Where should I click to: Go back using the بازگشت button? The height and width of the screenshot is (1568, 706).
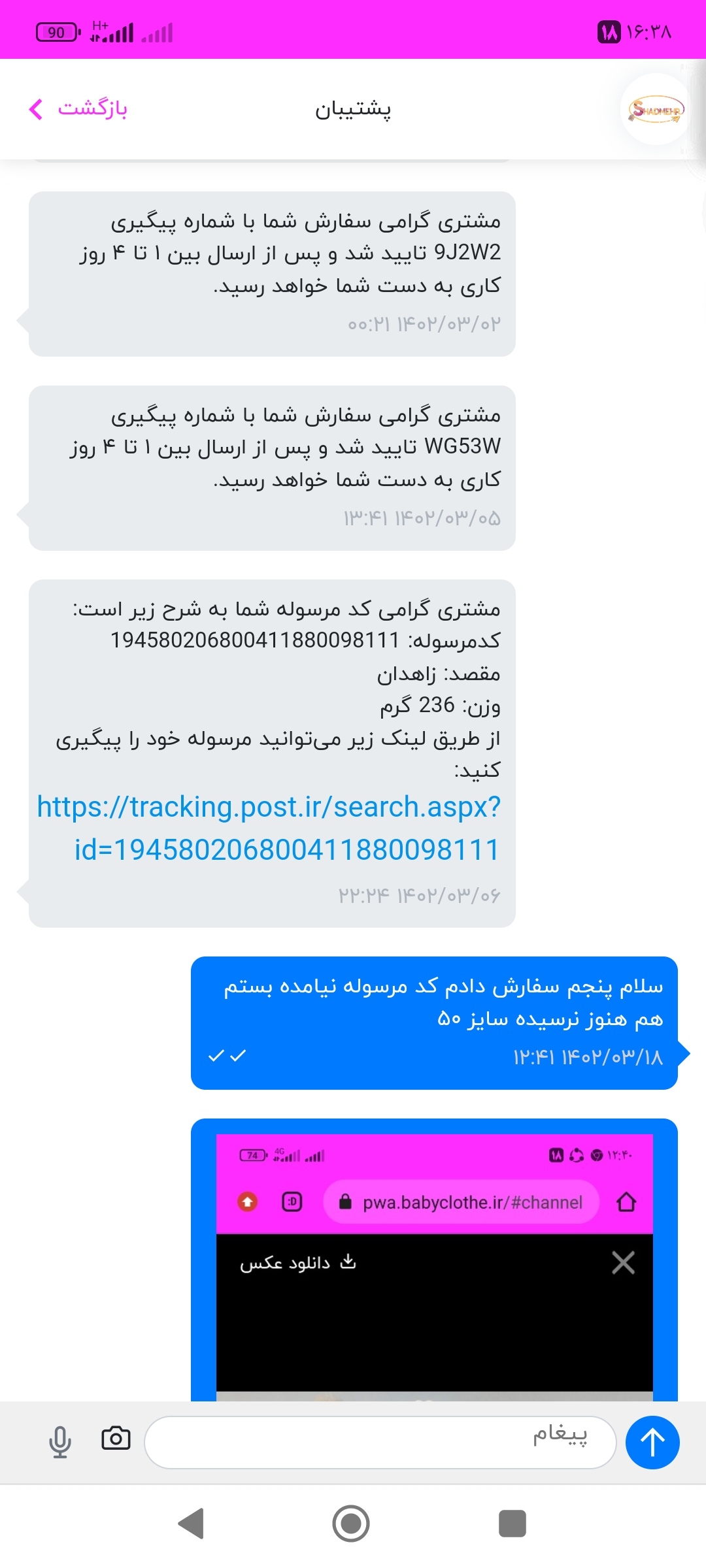[x=78, y=108]
